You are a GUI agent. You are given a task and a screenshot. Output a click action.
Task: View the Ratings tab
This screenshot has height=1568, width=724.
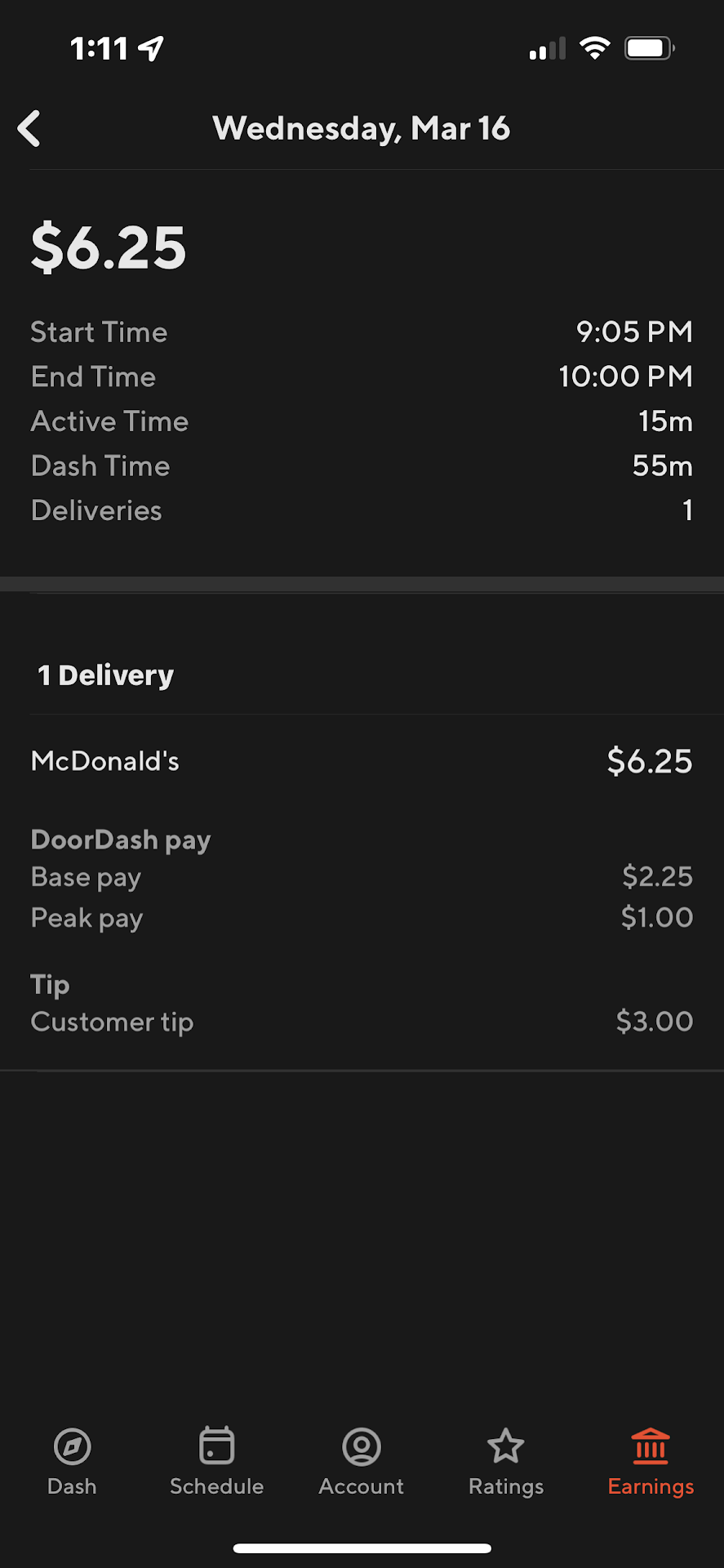coord(505,1462)
